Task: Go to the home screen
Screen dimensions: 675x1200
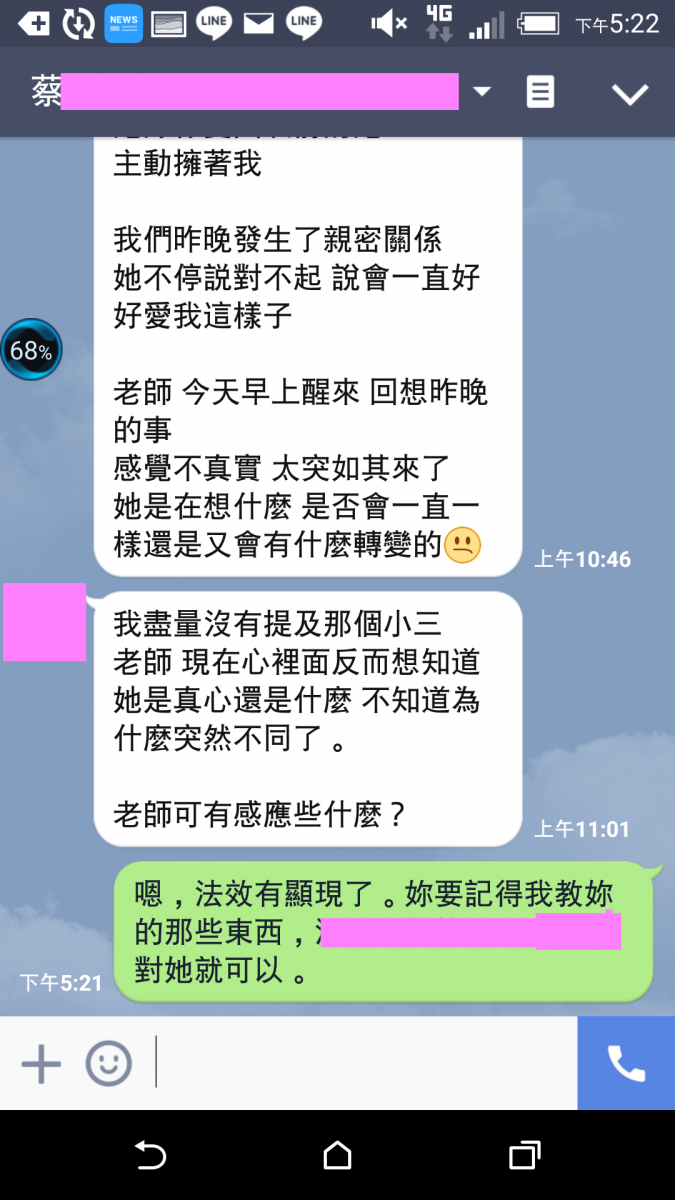Action: point(337,1156)
